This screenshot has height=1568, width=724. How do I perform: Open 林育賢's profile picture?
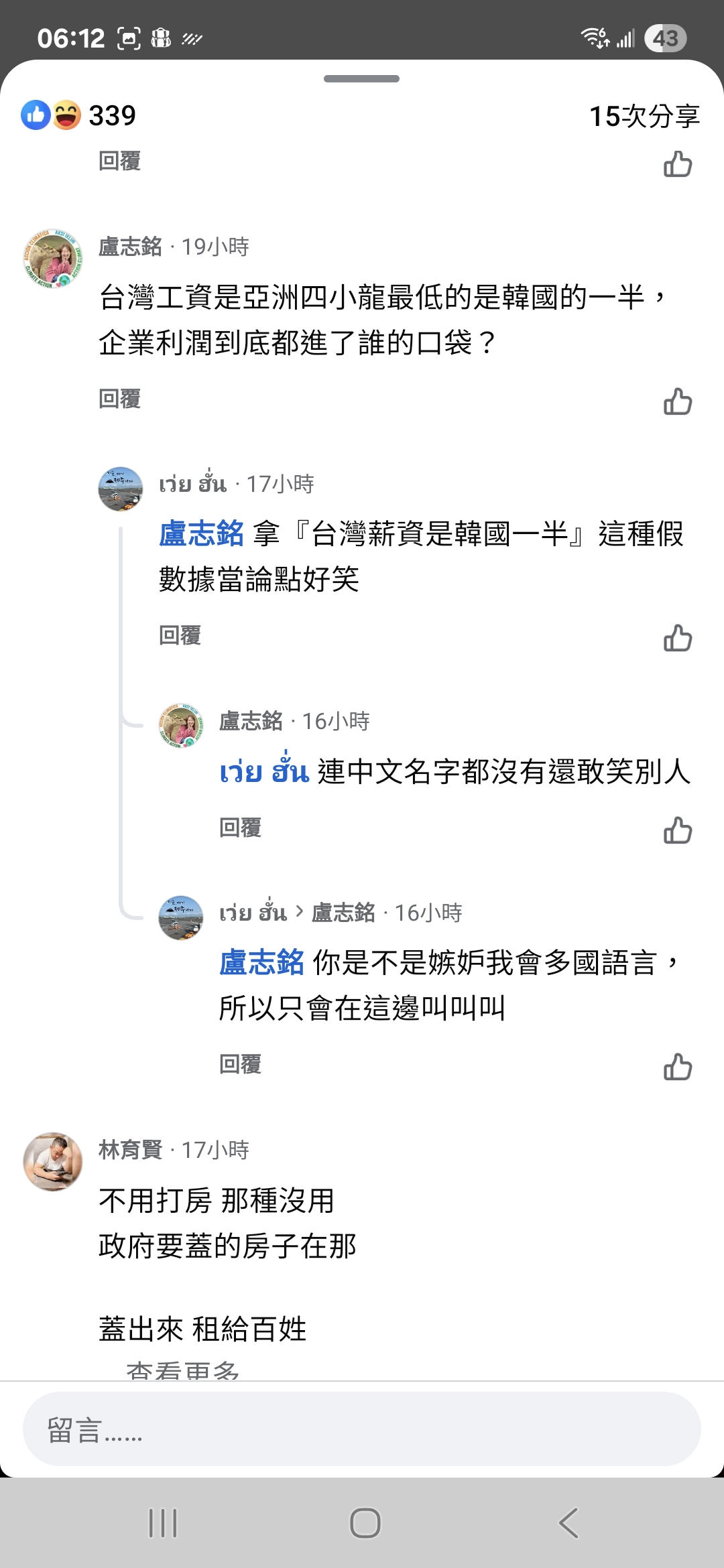(53, 1161)
